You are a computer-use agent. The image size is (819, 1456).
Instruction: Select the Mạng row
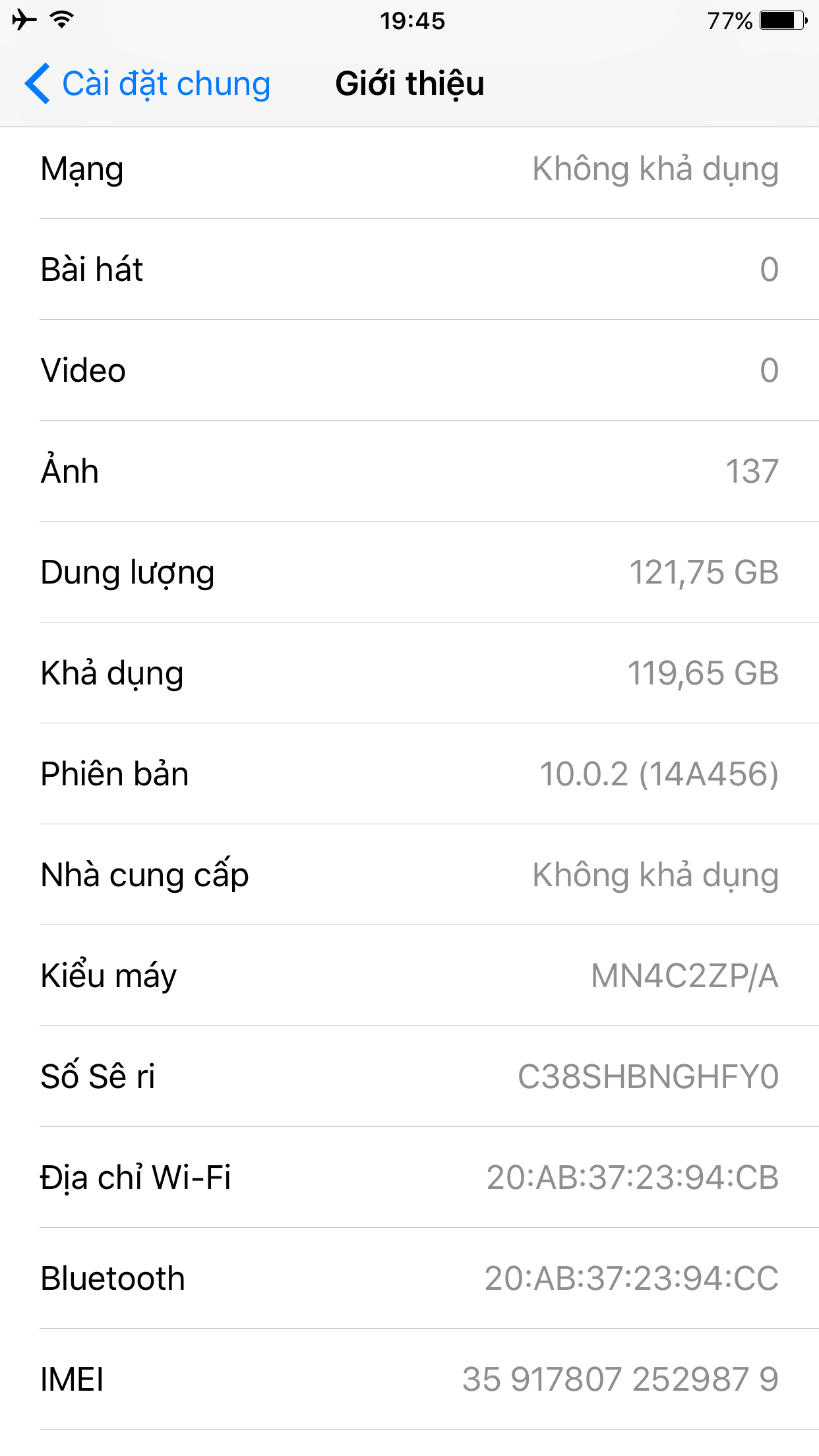point(409,169)
